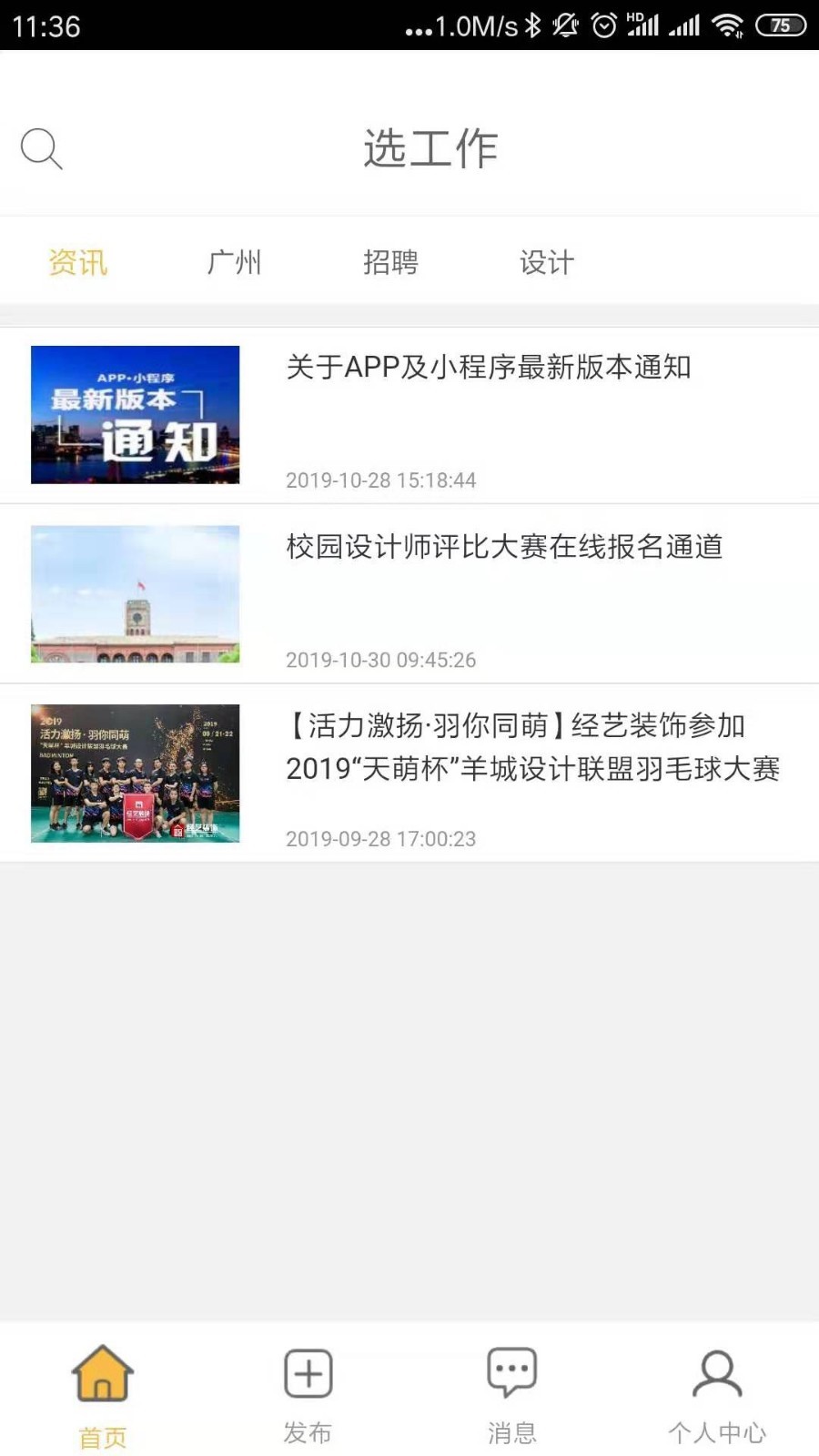Tap the 最新版本通知 article thumbnail
Viewport: 819px width, 1456px height.
[135, 415]
